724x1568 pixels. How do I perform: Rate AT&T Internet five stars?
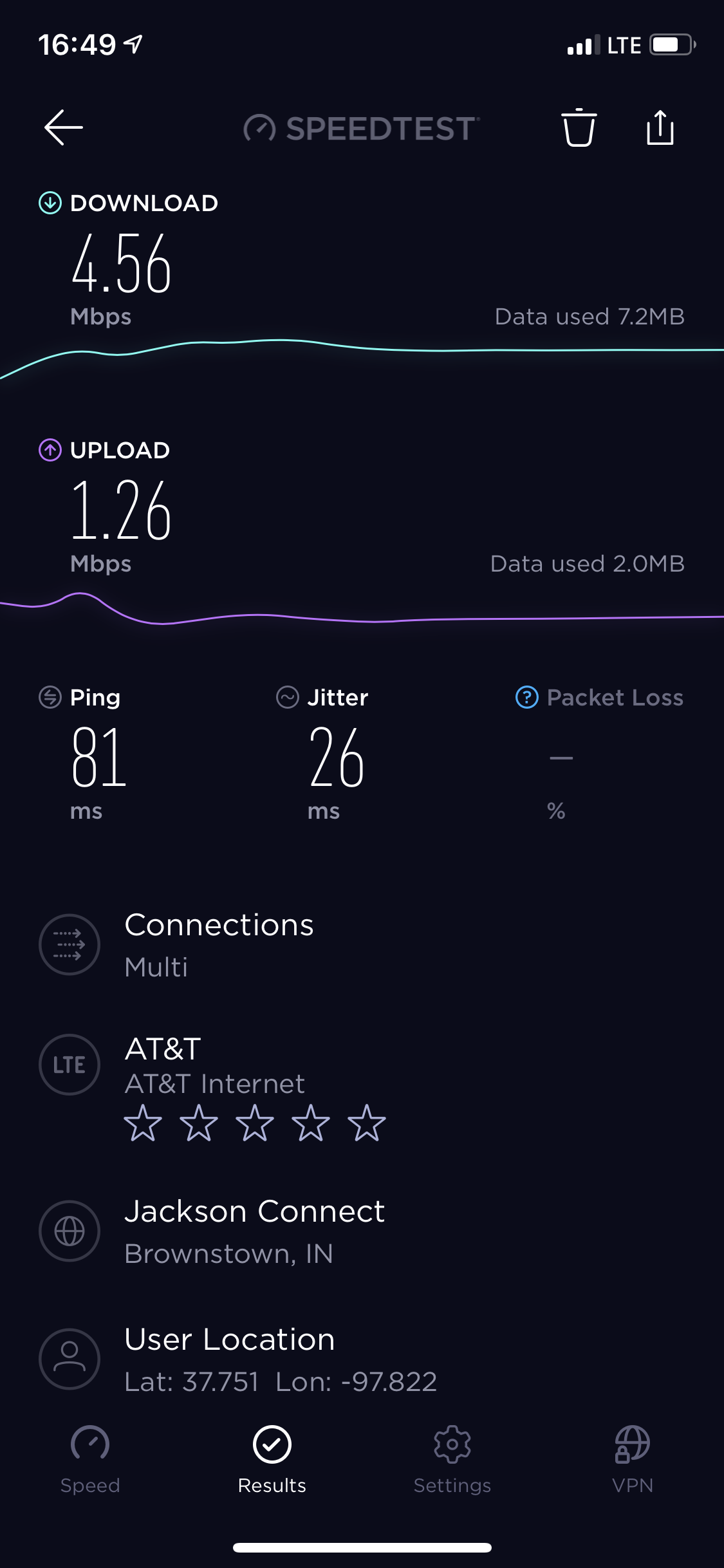pyautogui.click(x=367, y=1123)
